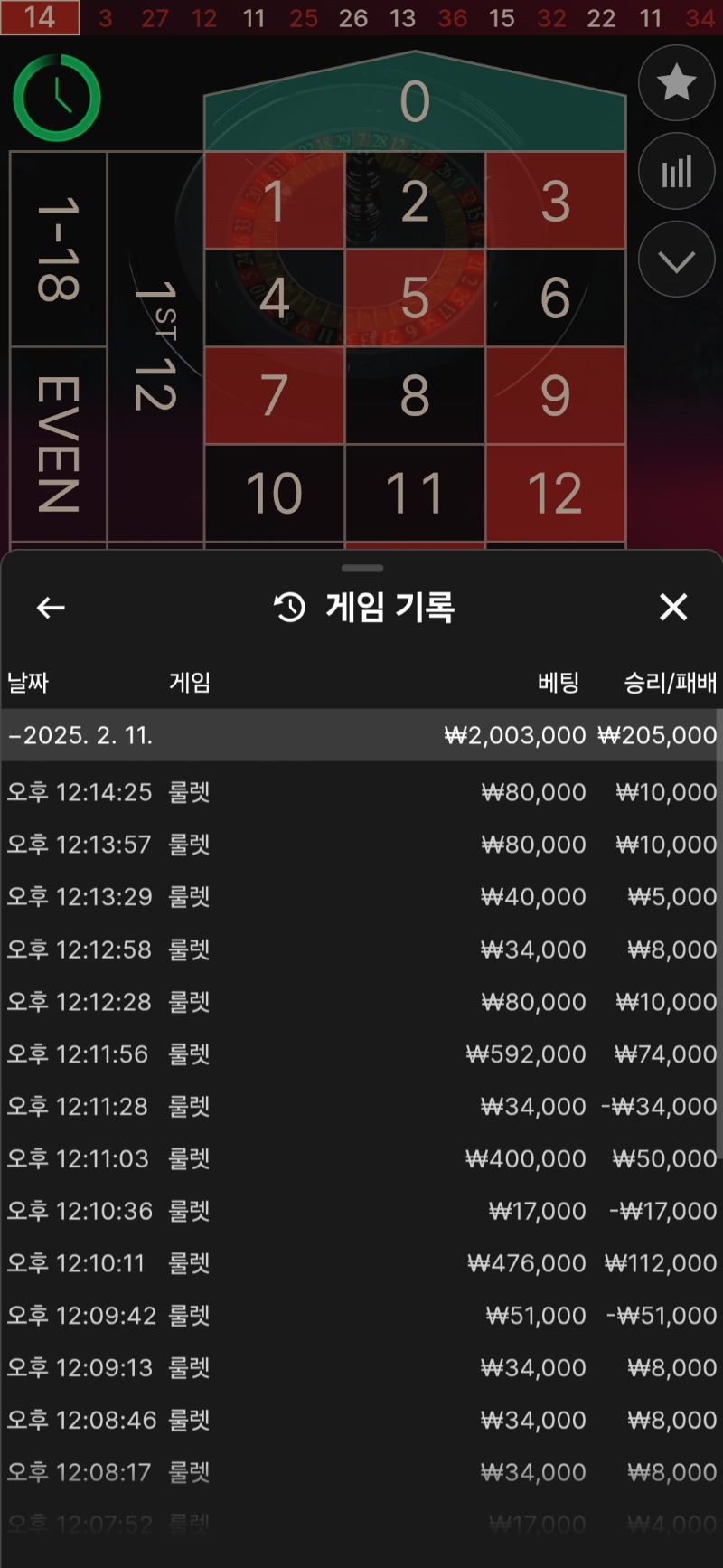This screenshot has height=1568, width=723.
Task: Place a bet on green 0
Action: 415,101
